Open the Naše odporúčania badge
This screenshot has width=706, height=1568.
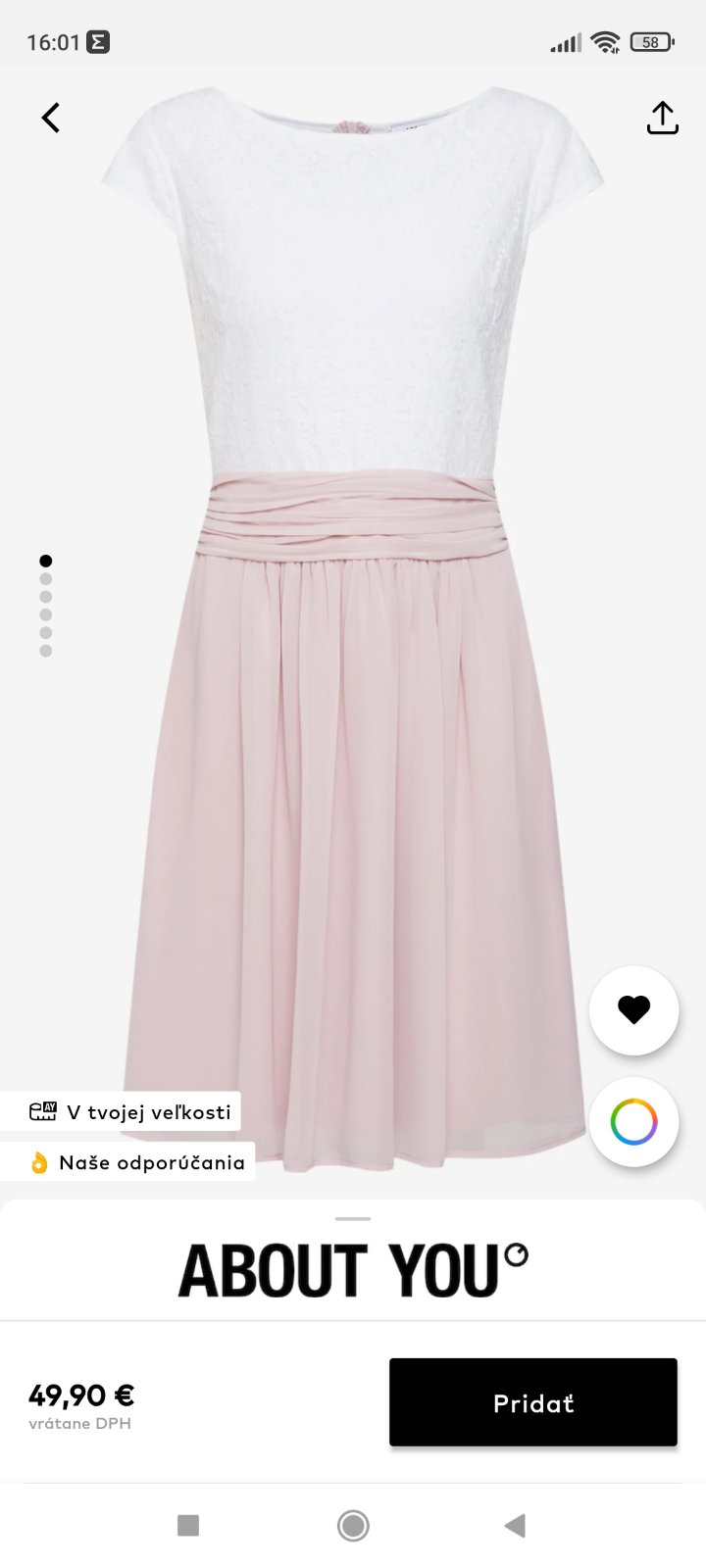(127, 1162)
